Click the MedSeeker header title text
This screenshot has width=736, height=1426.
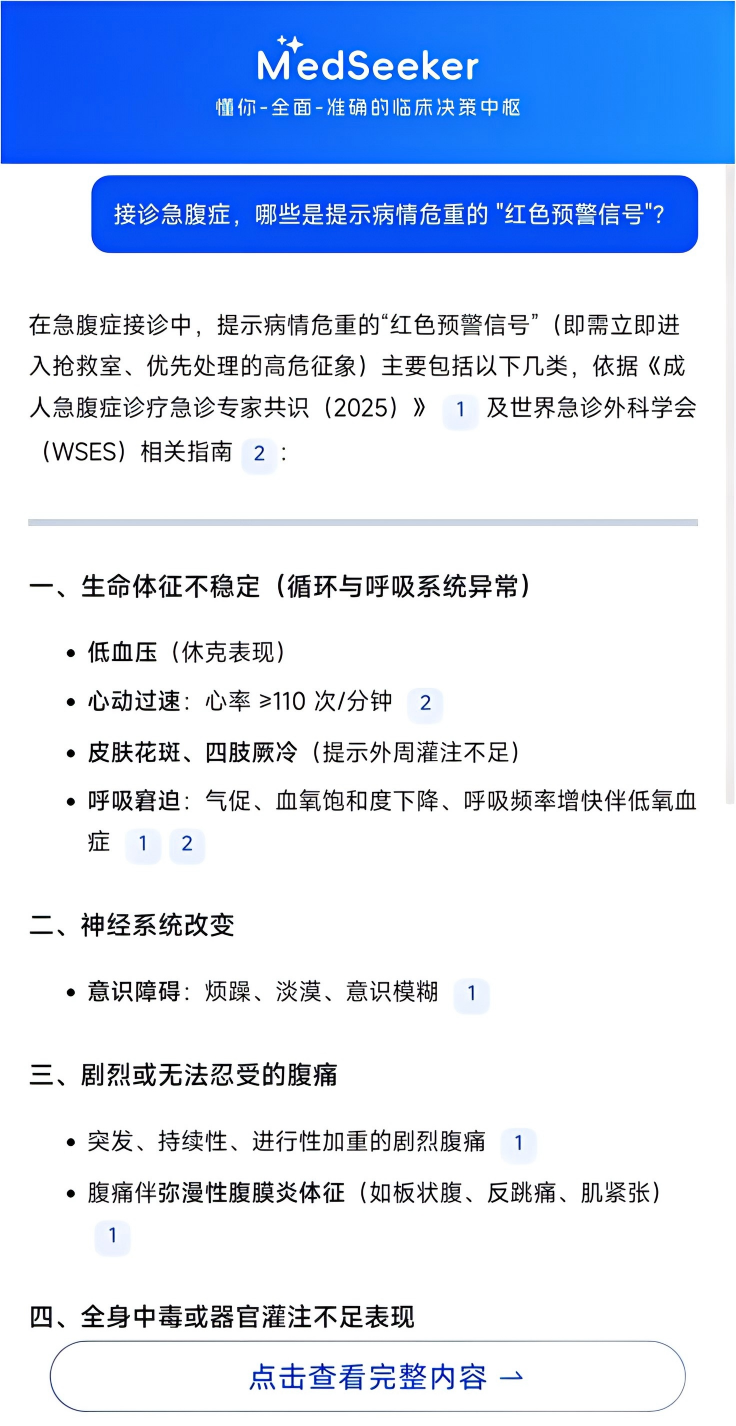pos(368,66)
